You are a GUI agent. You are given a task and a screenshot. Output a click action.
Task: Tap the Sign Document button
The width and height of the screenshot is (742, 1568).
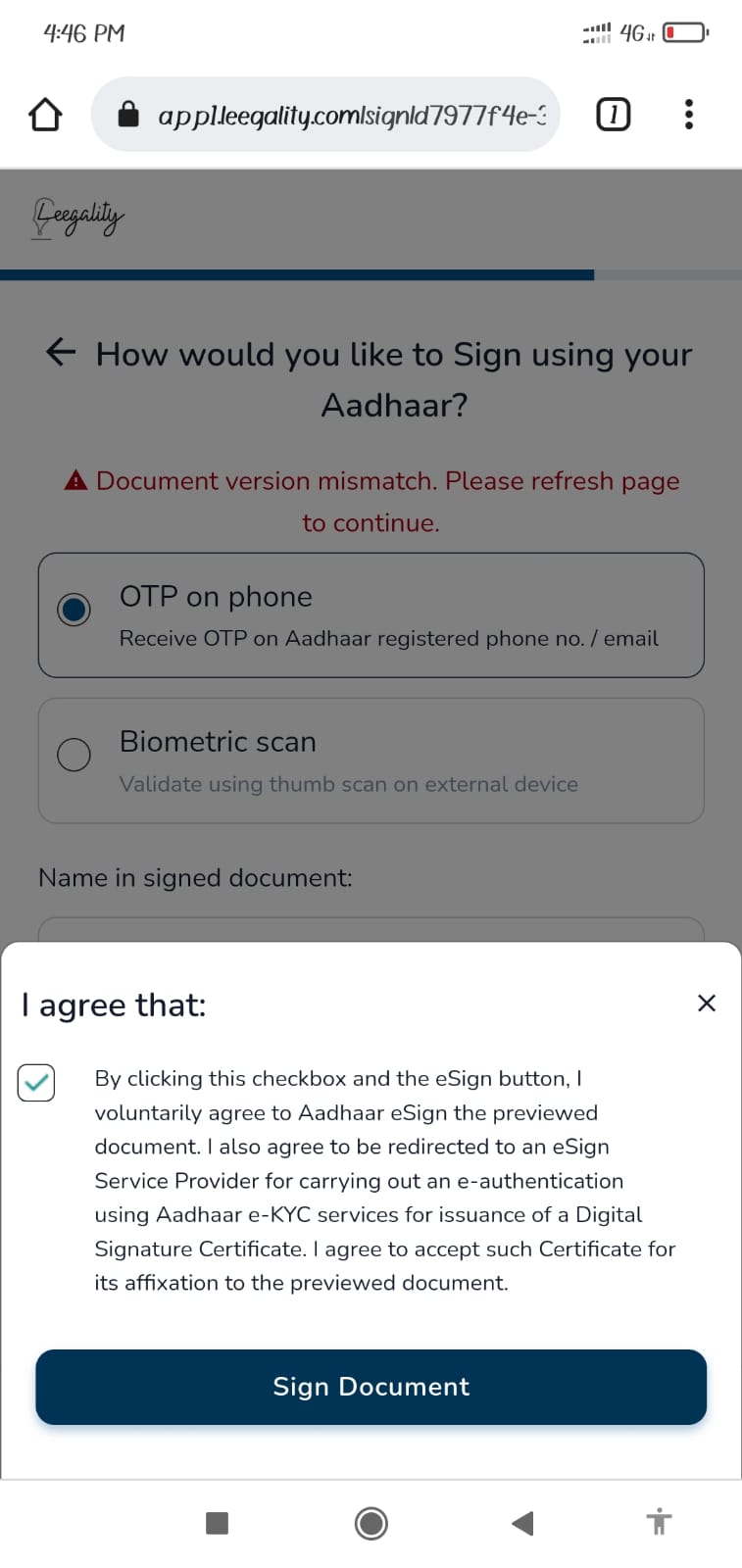371,1387
